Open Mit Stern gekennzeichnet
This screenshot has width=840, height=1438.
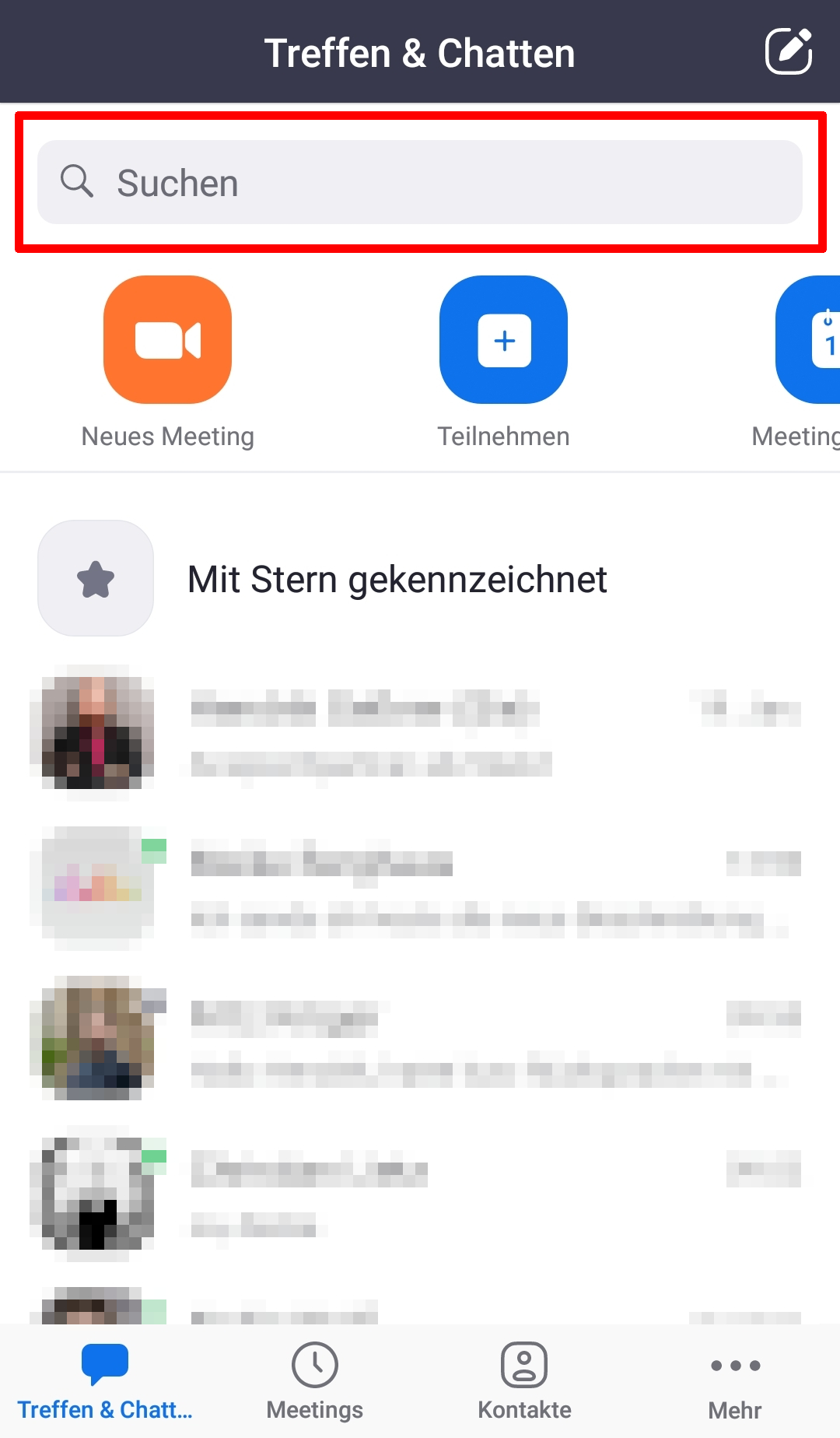397,579
